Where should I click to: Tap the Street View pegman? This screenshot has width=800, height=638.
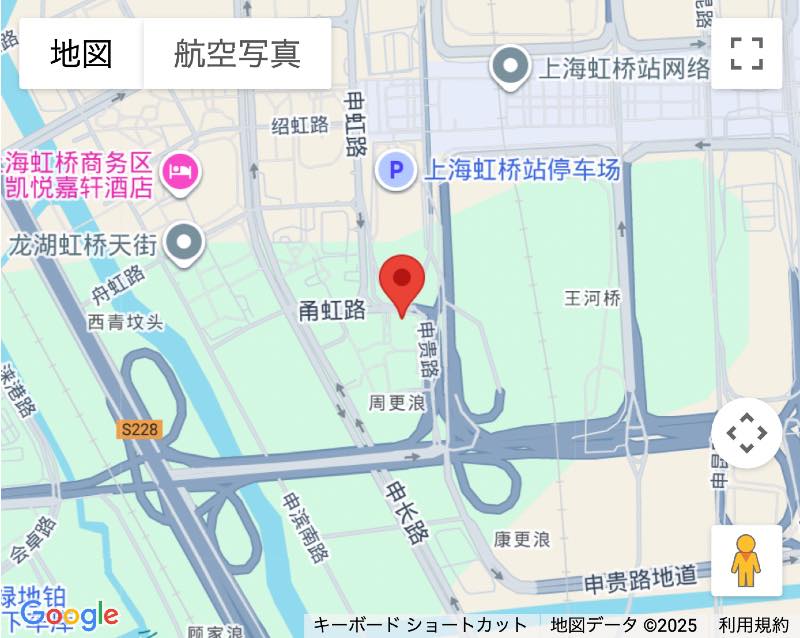coord(746,560)
